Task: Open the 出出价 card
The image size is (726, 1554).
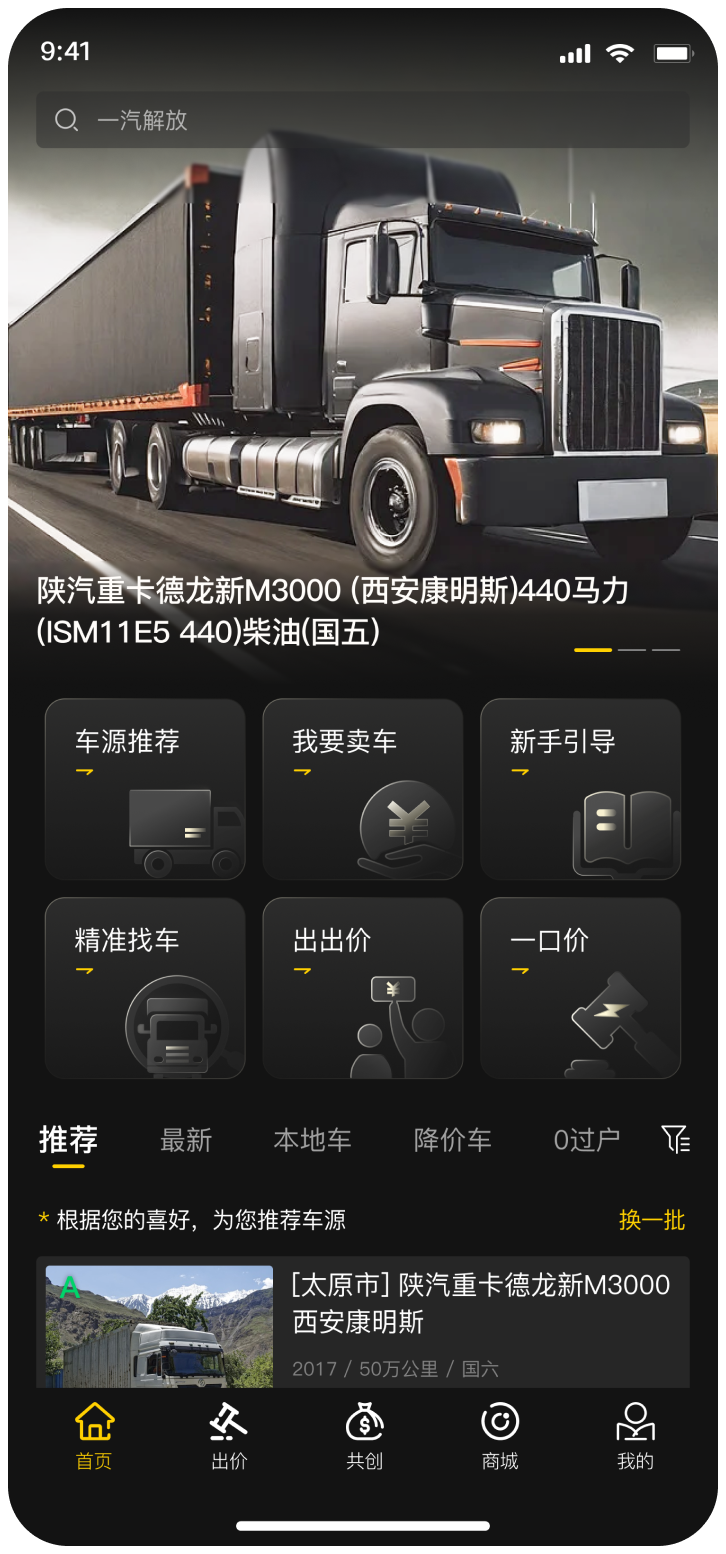Action: pos(362,987)
